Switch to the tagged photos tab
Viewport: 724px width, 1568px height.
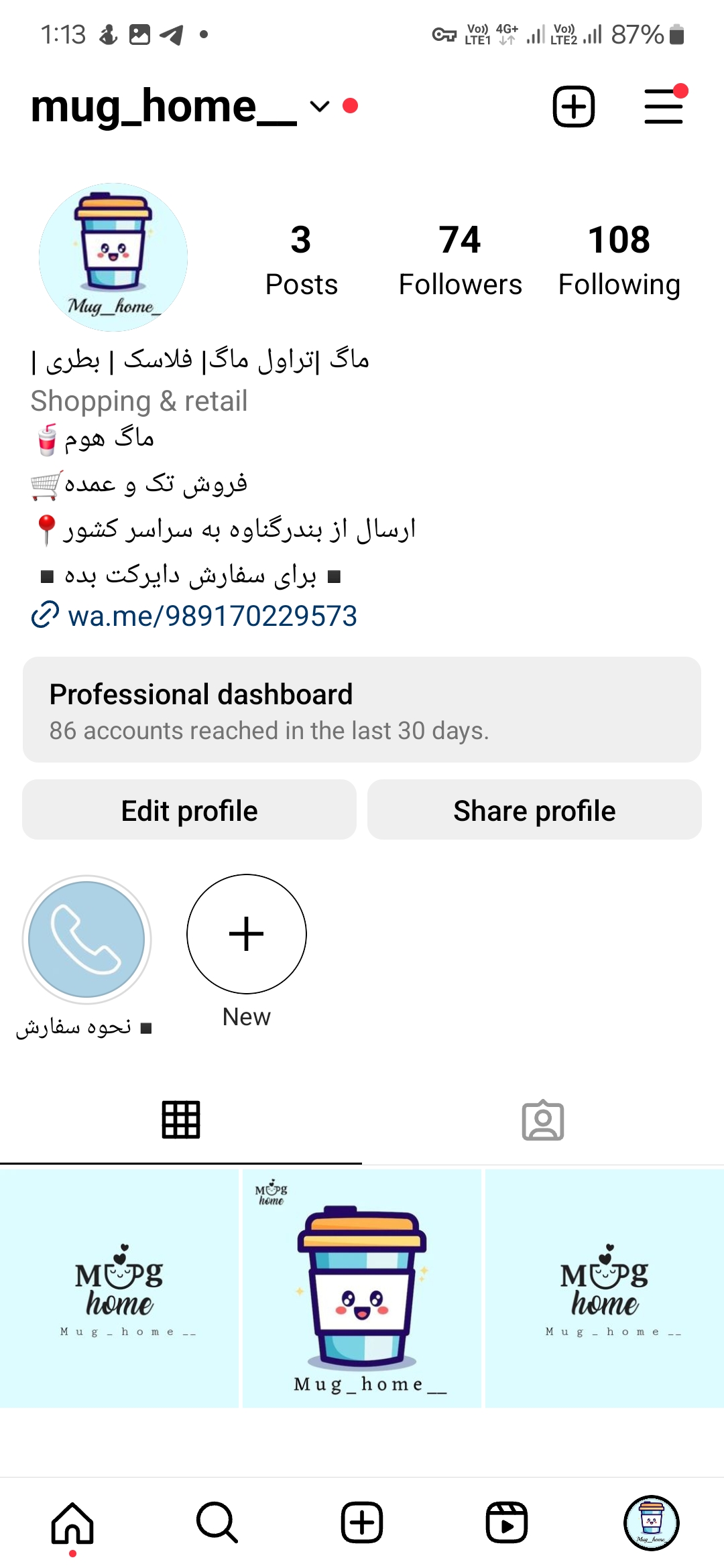tap(543, 1120)
